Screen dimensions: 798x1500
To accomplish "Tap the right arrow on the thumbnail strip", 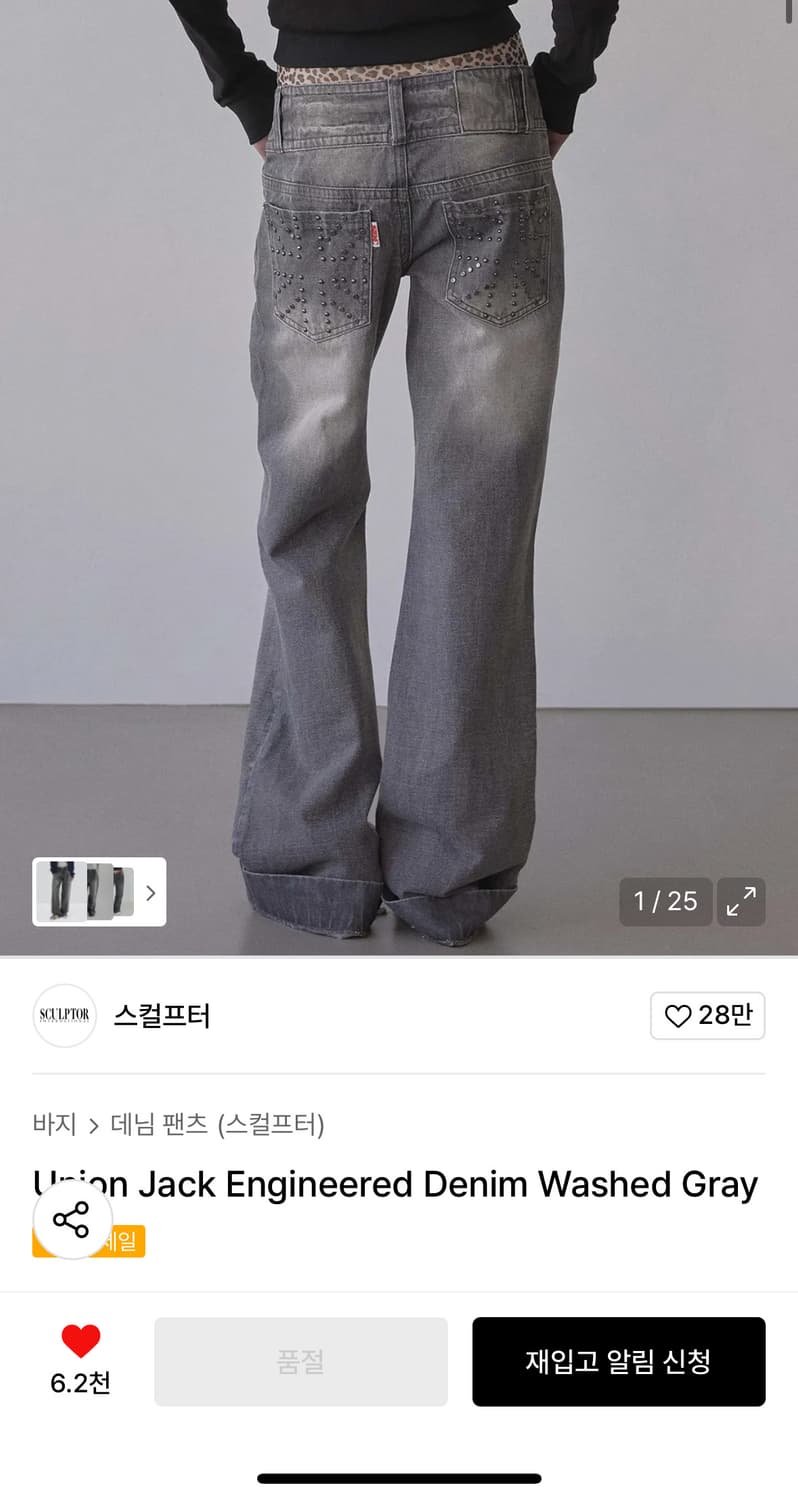I will point(151,892).
